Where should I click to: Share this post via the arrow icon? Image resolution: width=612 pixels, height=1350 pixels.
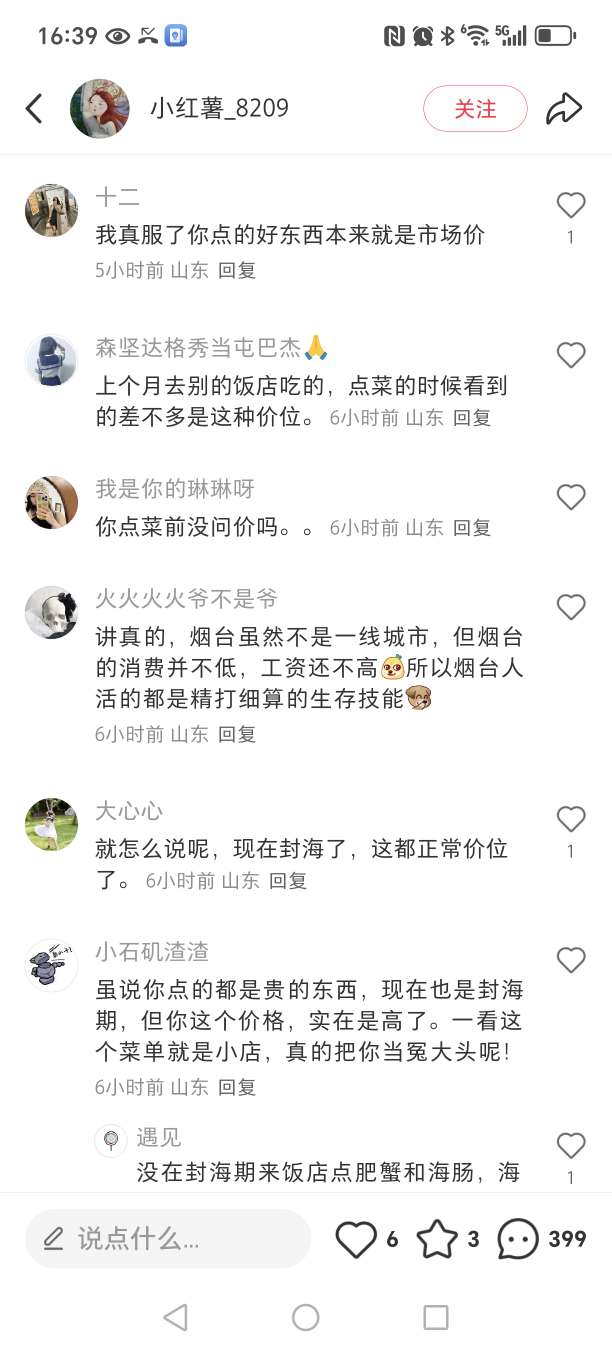[x=564, y=109]
